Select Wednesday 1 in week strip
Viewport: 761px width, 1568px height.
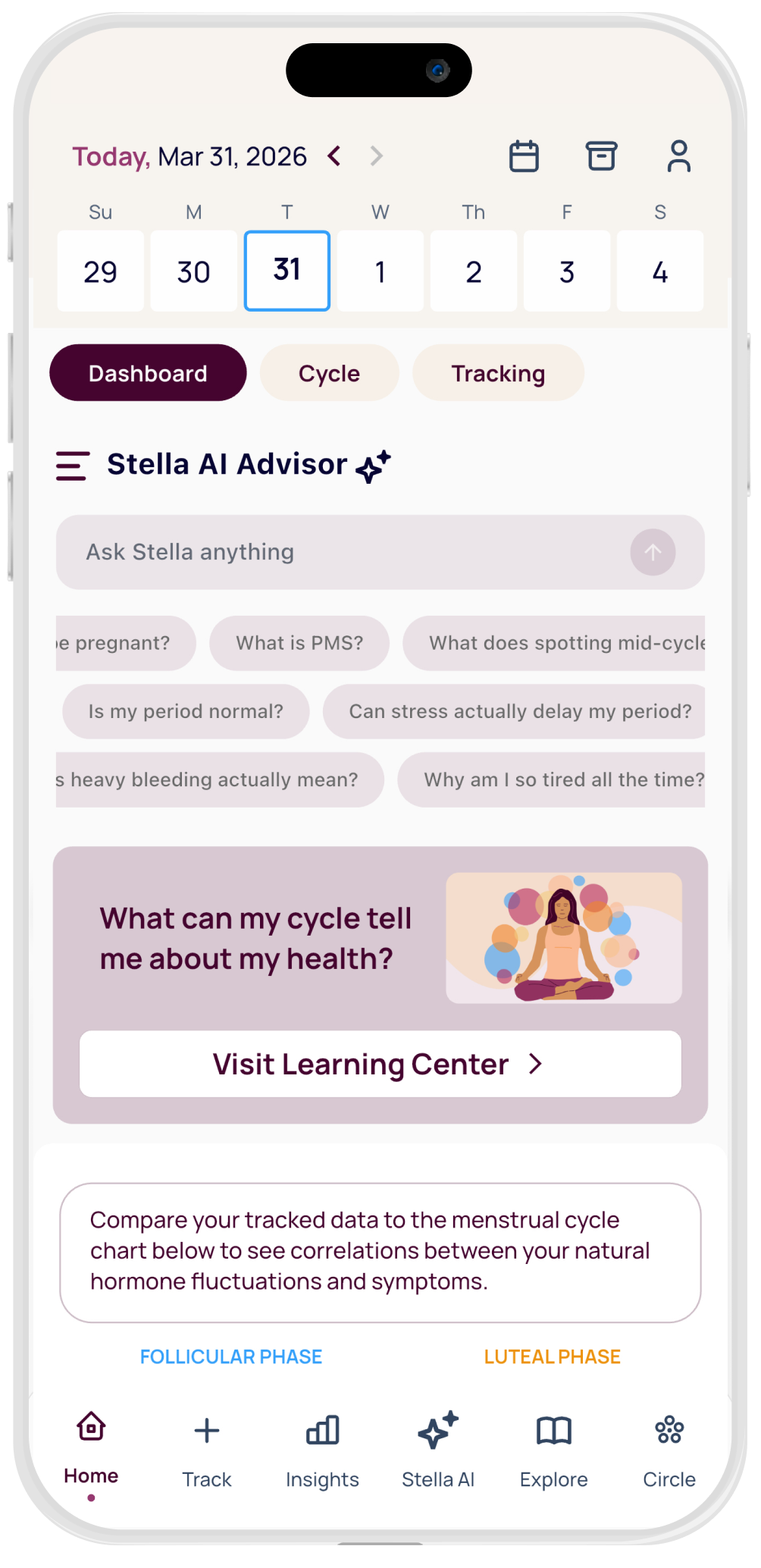click(x=380, y=271)
